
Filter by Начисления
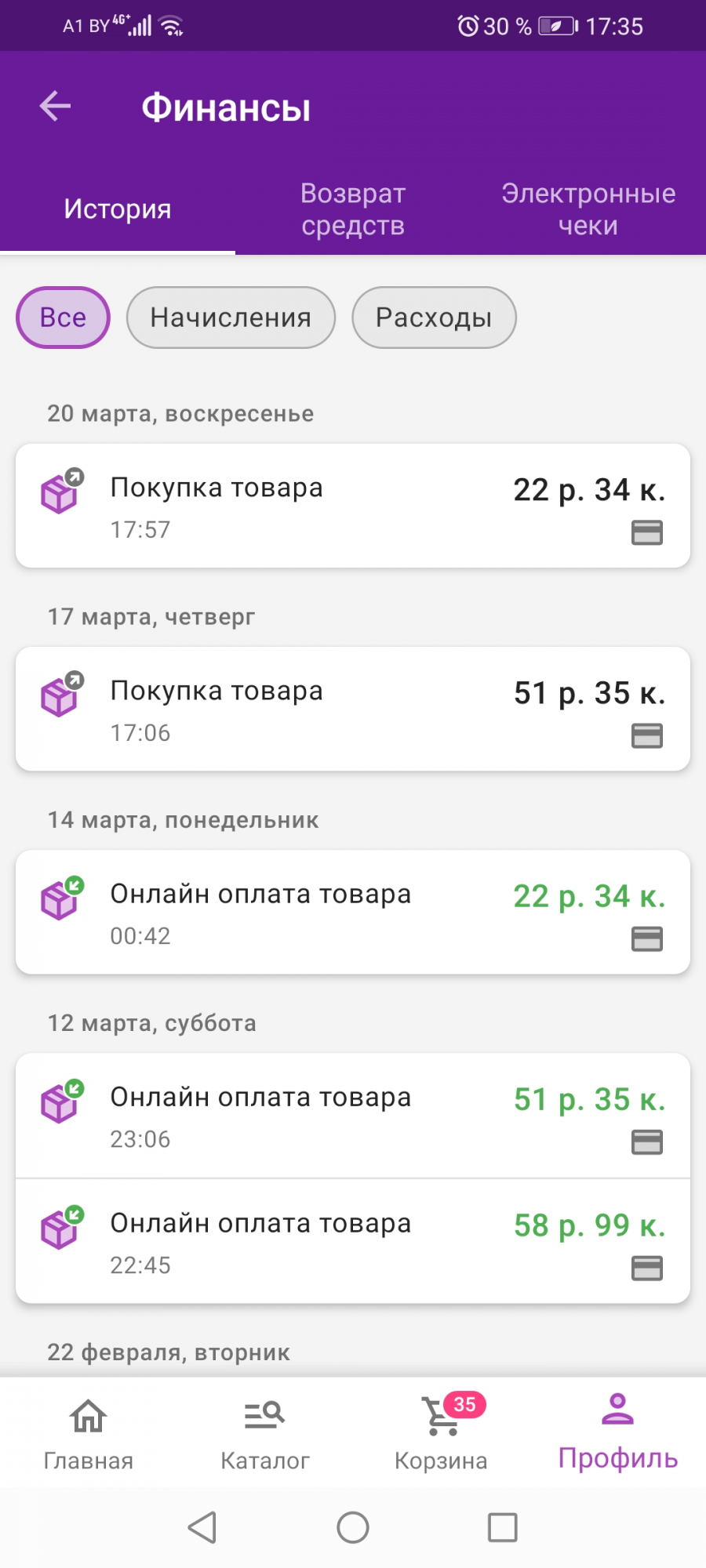click(231, 318)
